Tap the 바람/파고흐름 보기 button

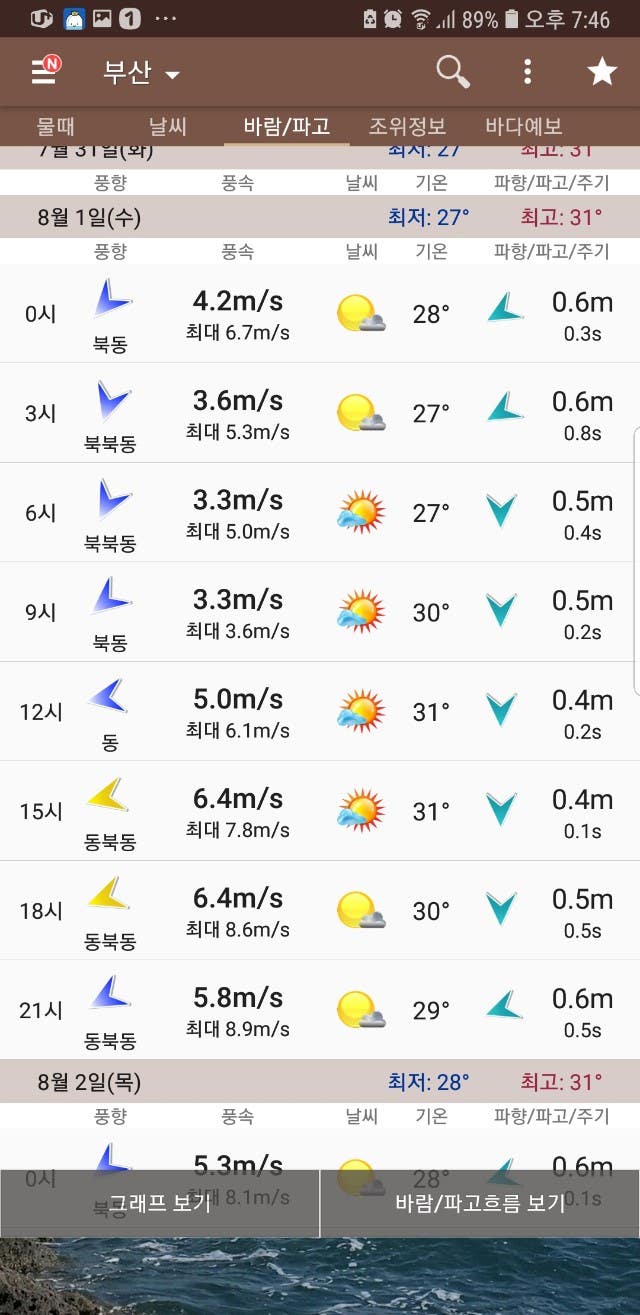coord(480,1203)
